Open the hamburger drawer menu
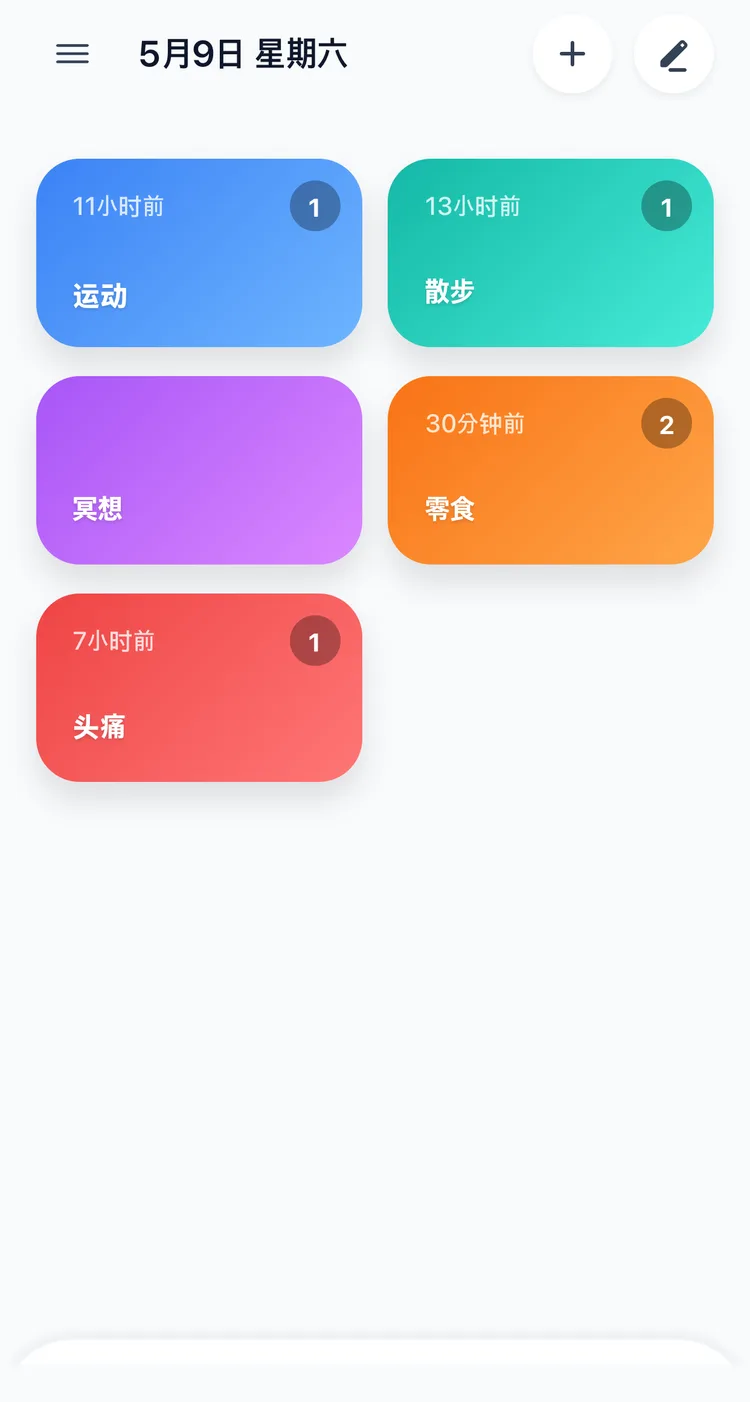 [72, 54]
